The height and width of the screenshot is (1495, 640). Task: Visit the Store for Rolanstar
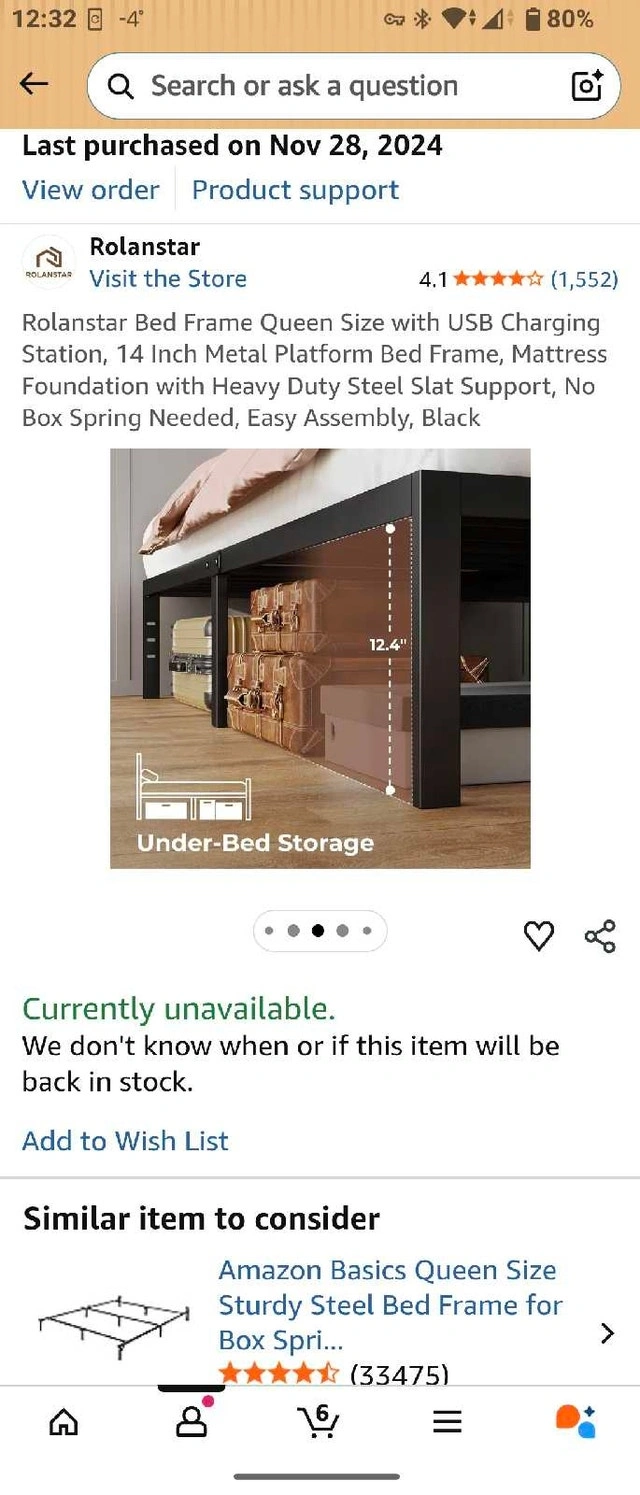click(x=168, y=279)
